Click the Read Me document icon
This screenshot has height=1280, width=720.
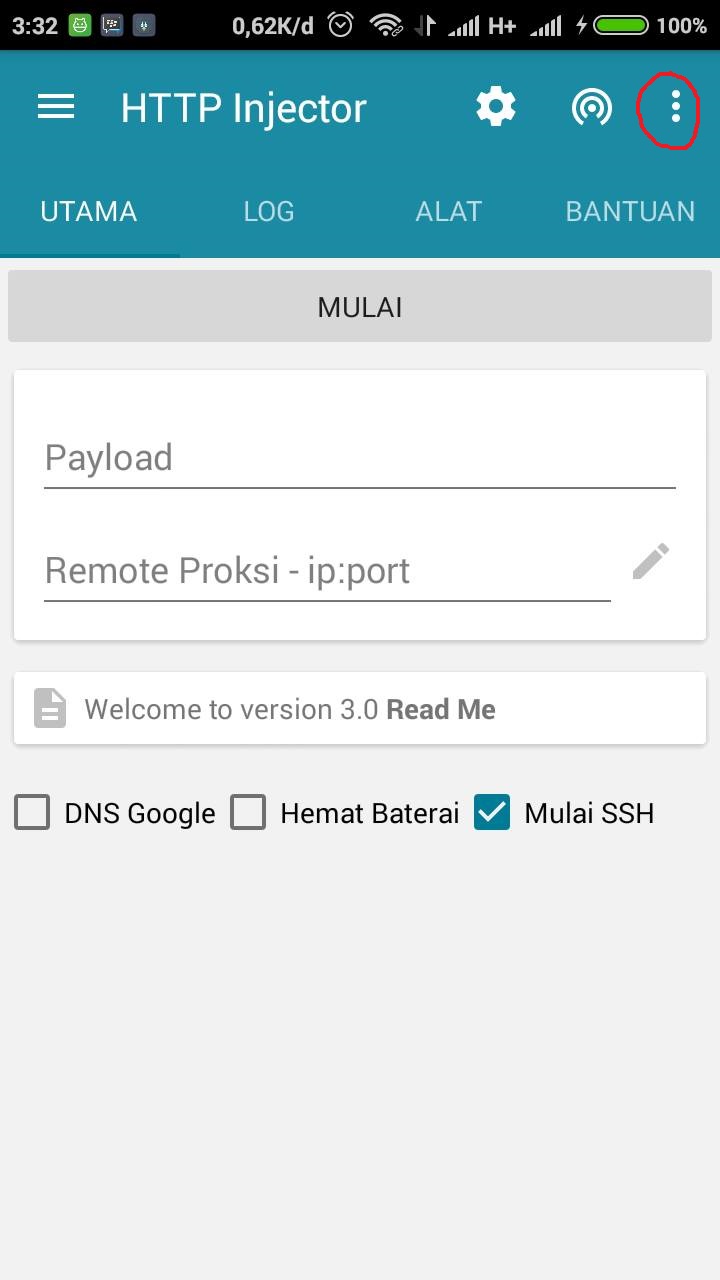49,709
